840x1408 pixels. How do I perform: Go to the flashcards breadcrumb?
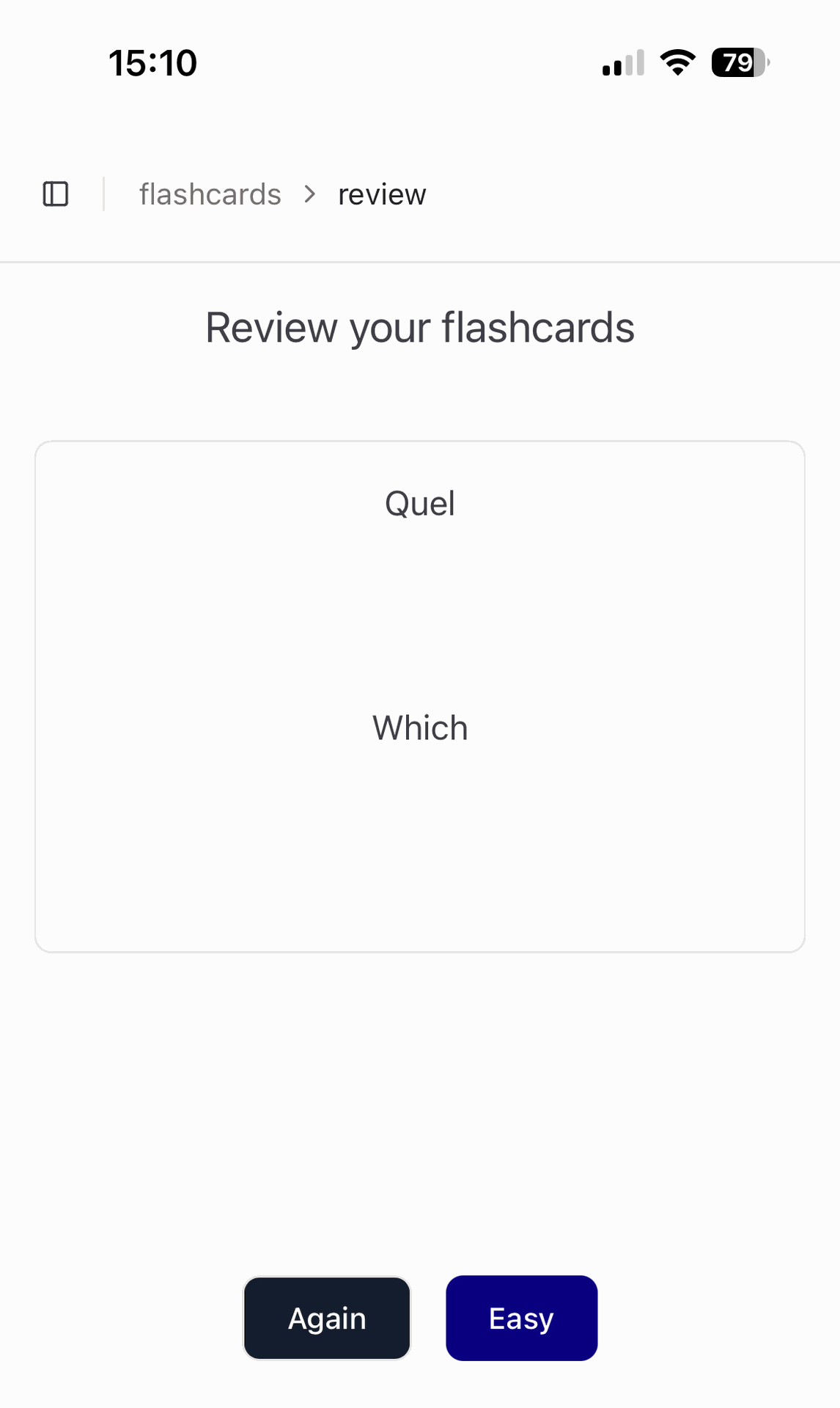pos(210,194)
